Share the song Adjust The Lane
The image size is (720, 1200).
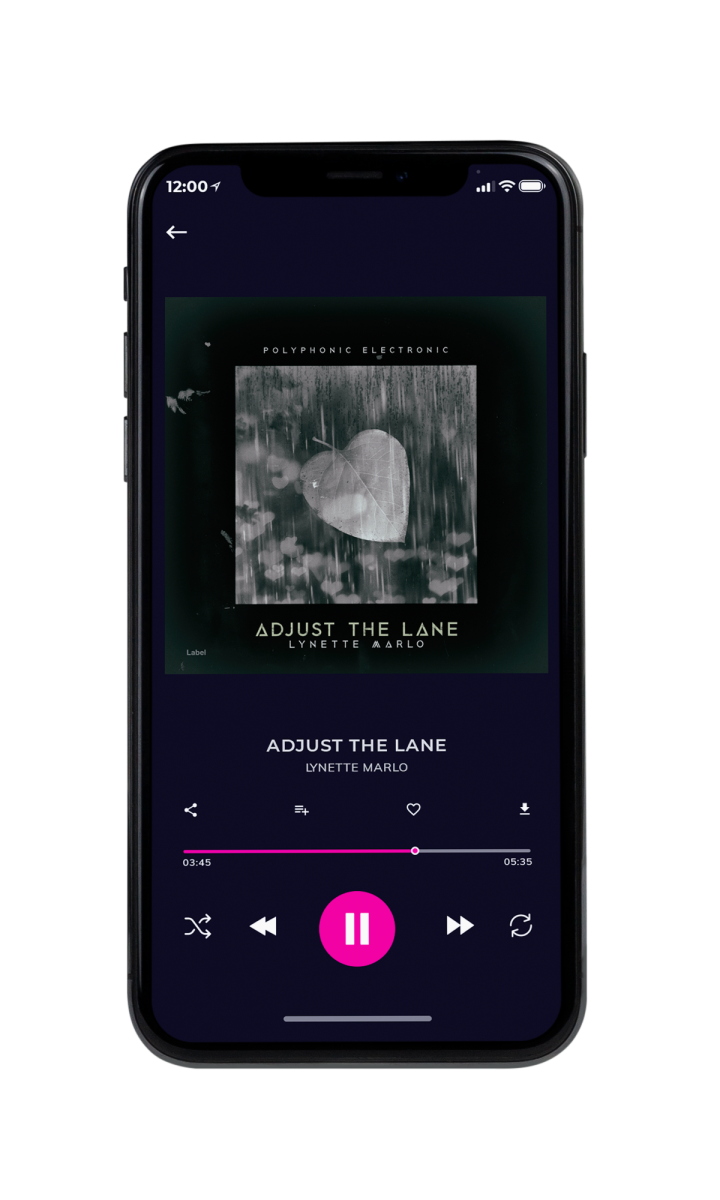191,810
